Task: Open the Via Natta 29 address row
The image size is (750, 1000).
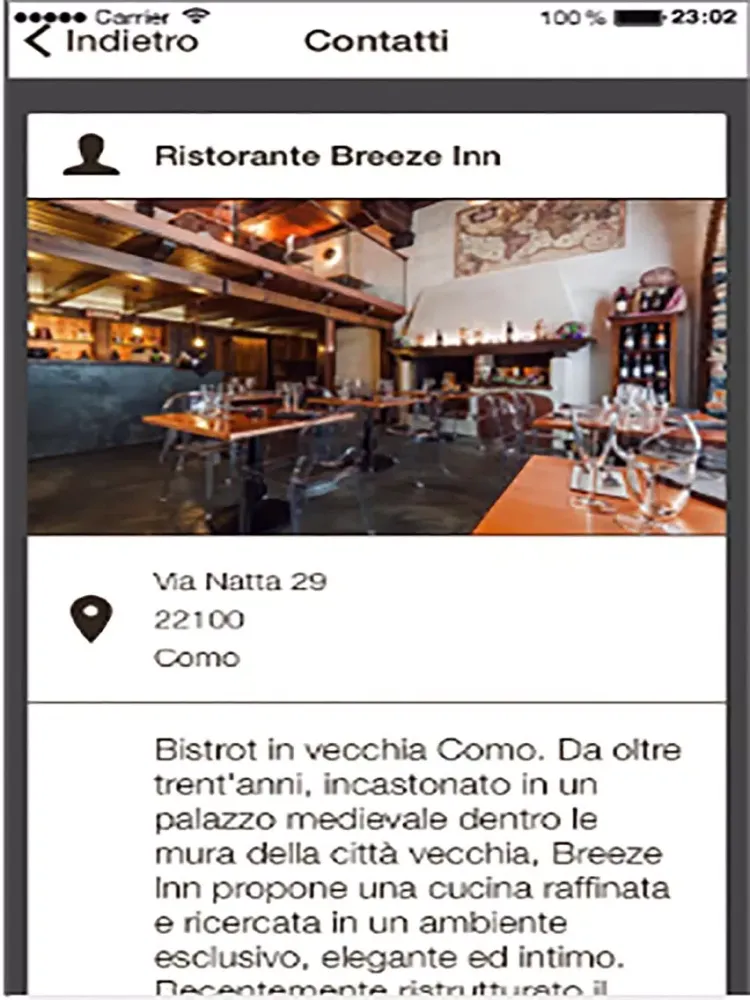Action: (375, 619)
